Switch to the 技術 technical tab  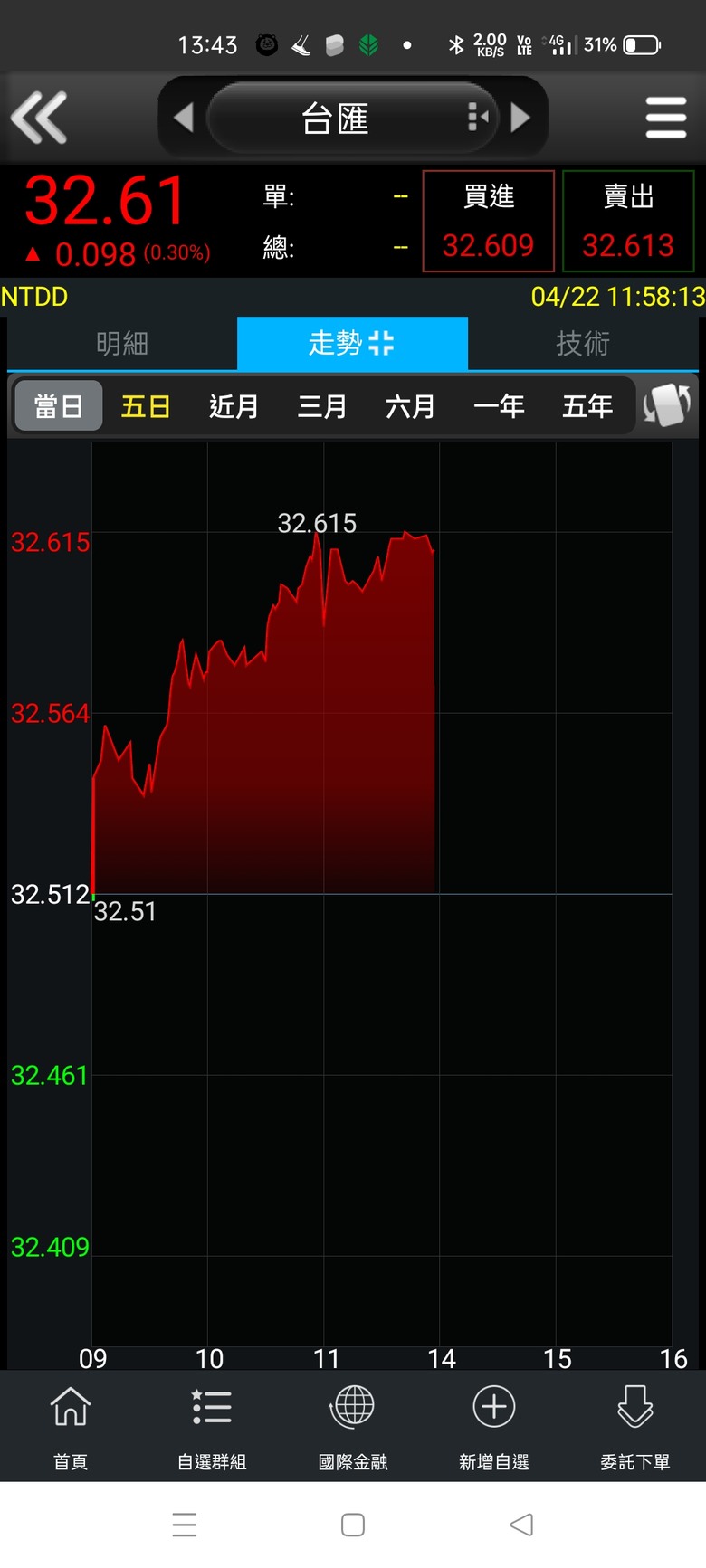[x=583, y=344]
